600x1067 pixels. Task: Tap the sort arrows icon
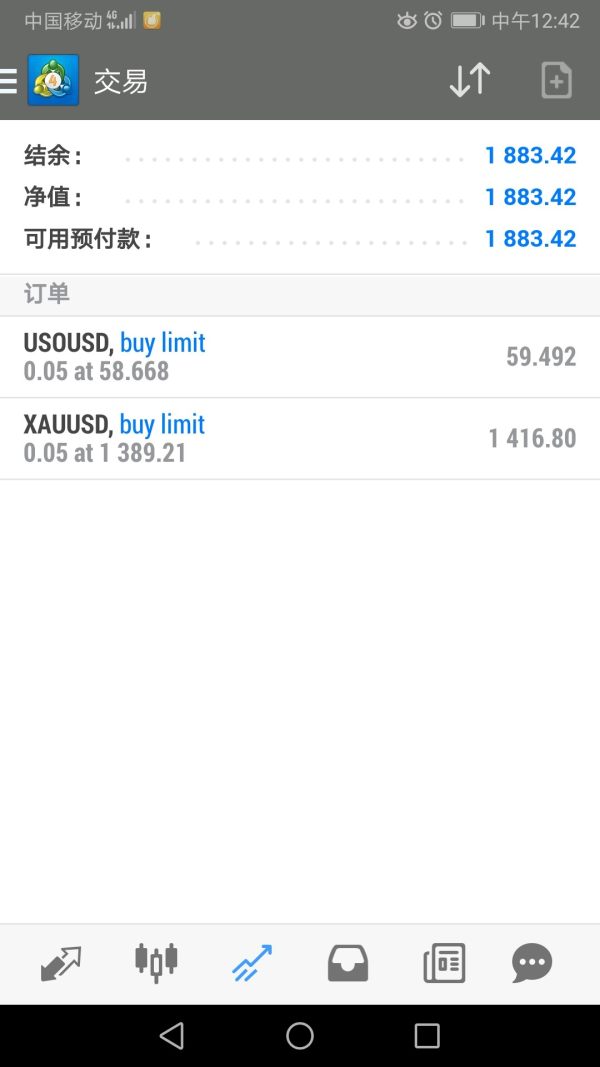coord(469,81)
